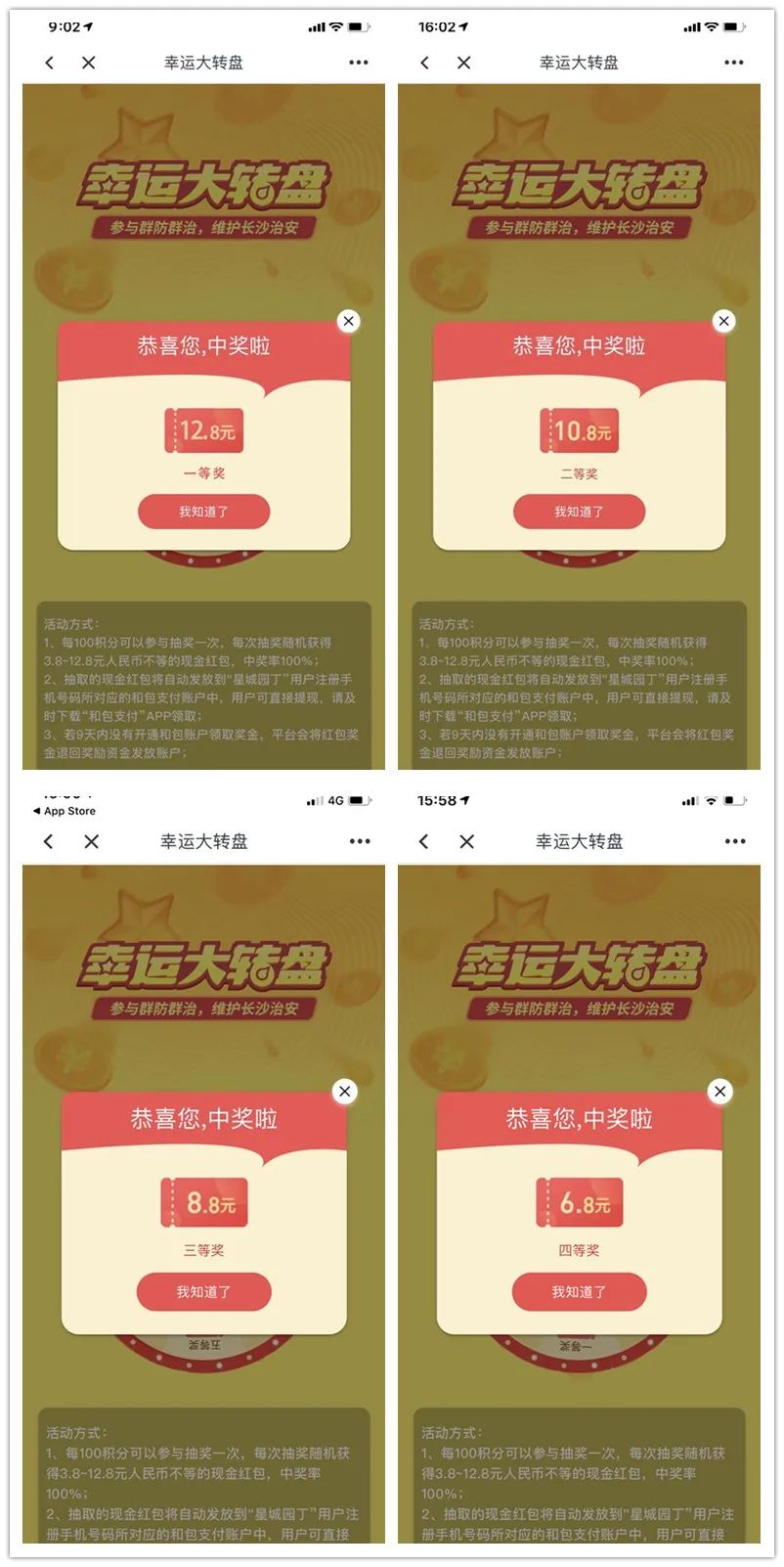Tap the back arrow on the 10.8元 prize page
This screenshot has width=784, height=1567.
pyautogui.click(x=425, y=62)
